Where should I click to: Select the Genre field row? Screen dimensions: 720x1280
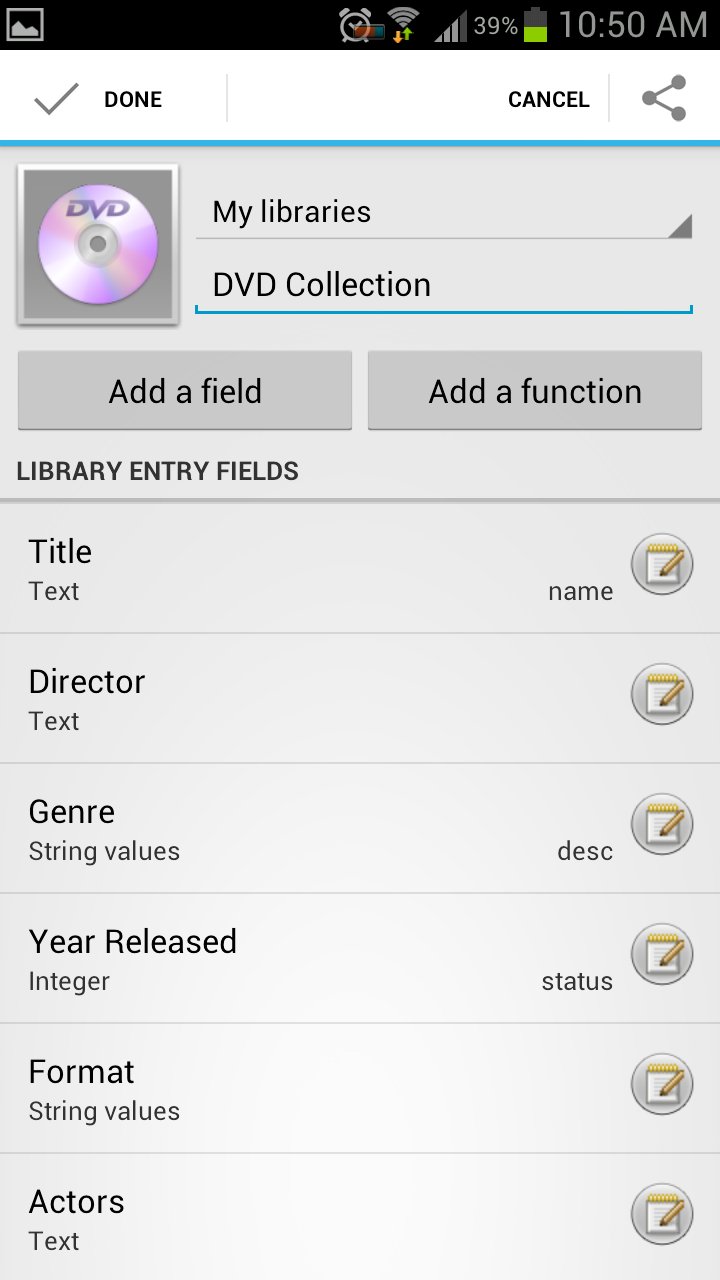[300, 828]
